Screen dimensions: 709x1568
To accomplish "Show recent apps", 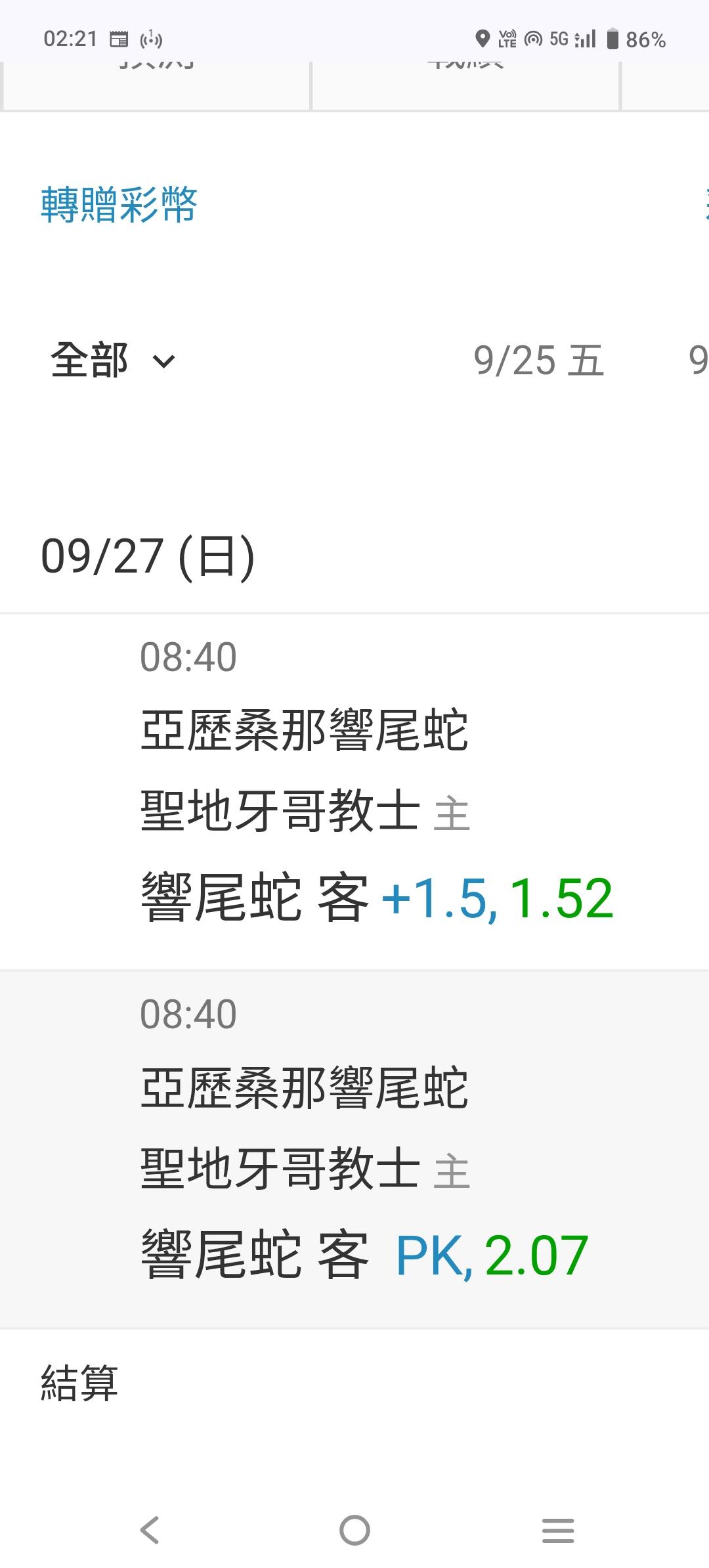I will [558, 1530].
